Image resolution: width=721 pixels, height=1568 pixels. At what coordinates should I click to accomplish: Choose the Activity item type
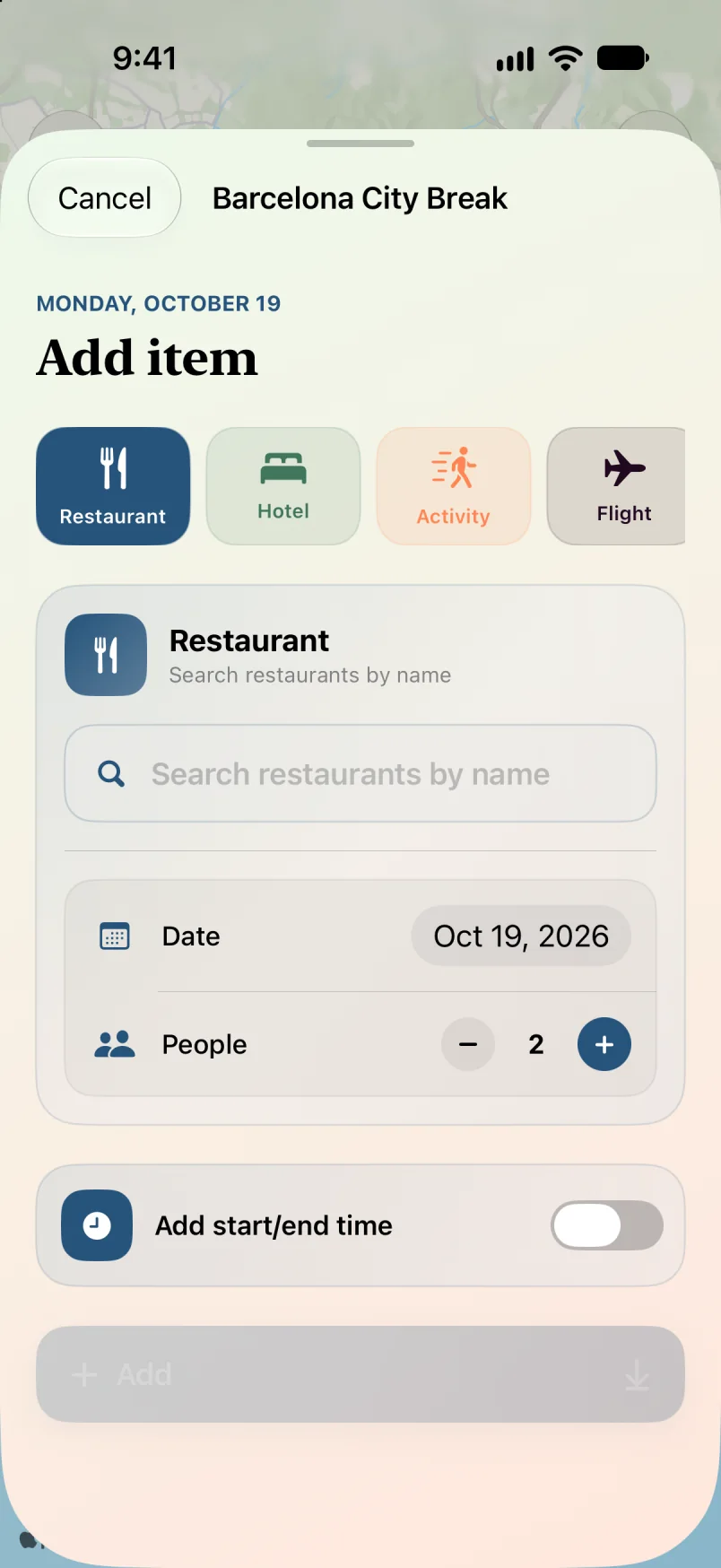454,486
